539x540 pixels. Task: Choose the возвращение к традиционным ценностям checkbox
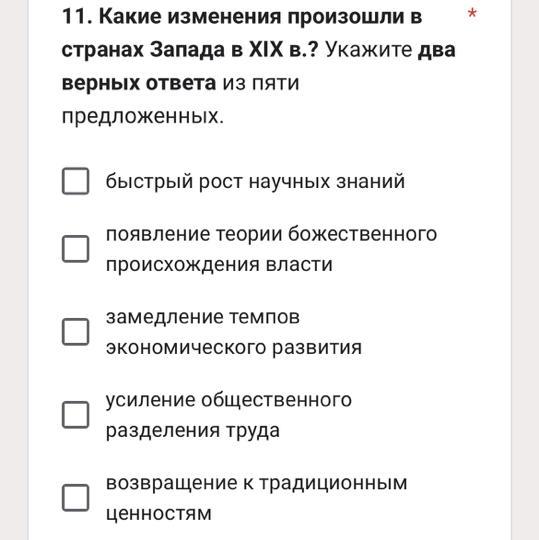coord(75,498)
